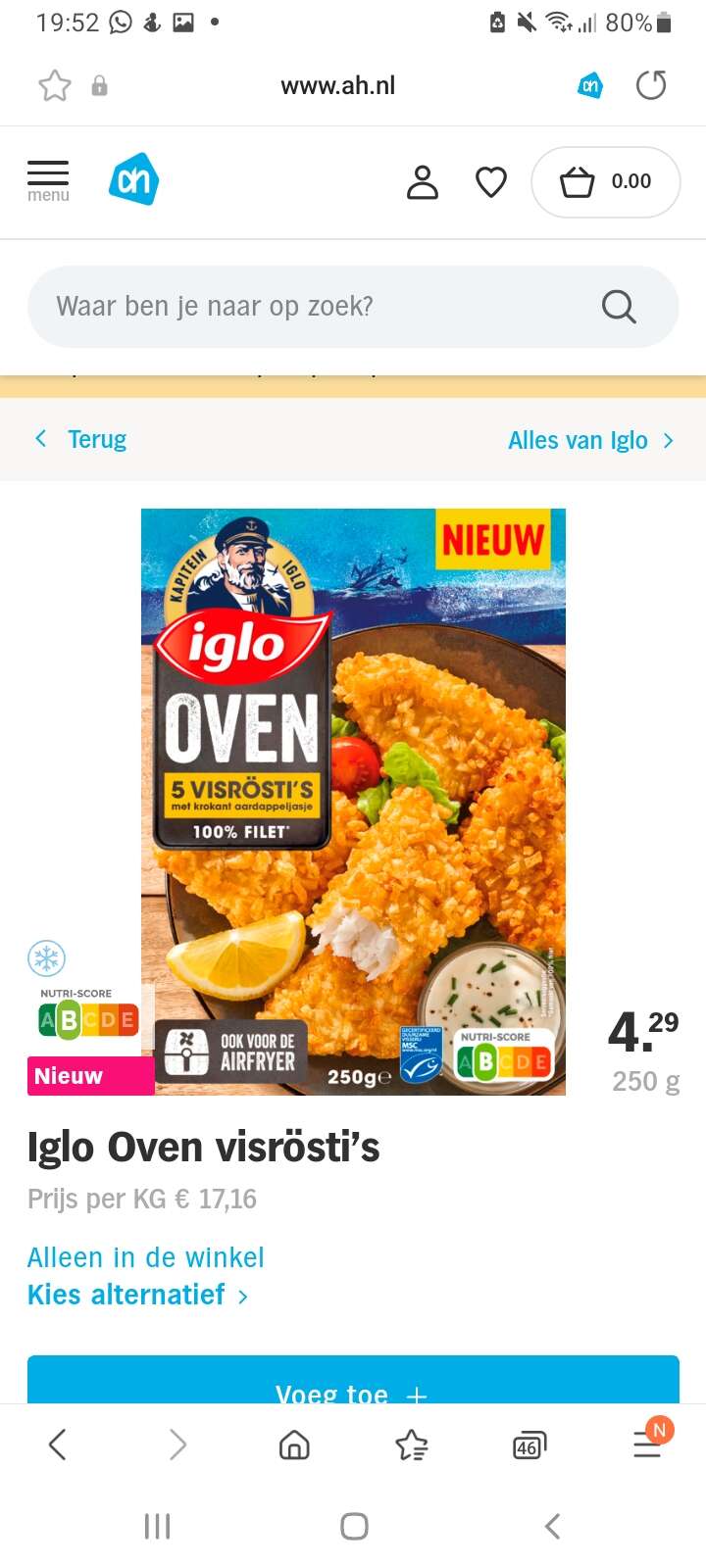Image resolution: width=706 pixels, height=1568 pixels.
Task: Open the hamburger menu
Action: coord(48,181)
